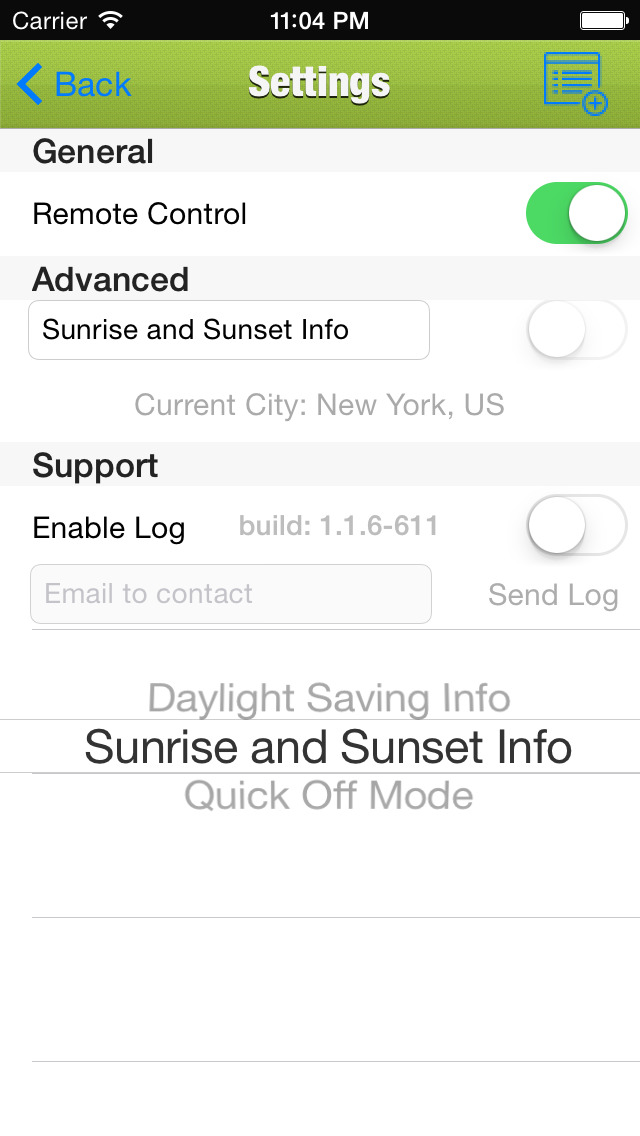Tap the Sunrise and Sunset Info field
The image size is (640, 1136).
(x=229, y=330)
